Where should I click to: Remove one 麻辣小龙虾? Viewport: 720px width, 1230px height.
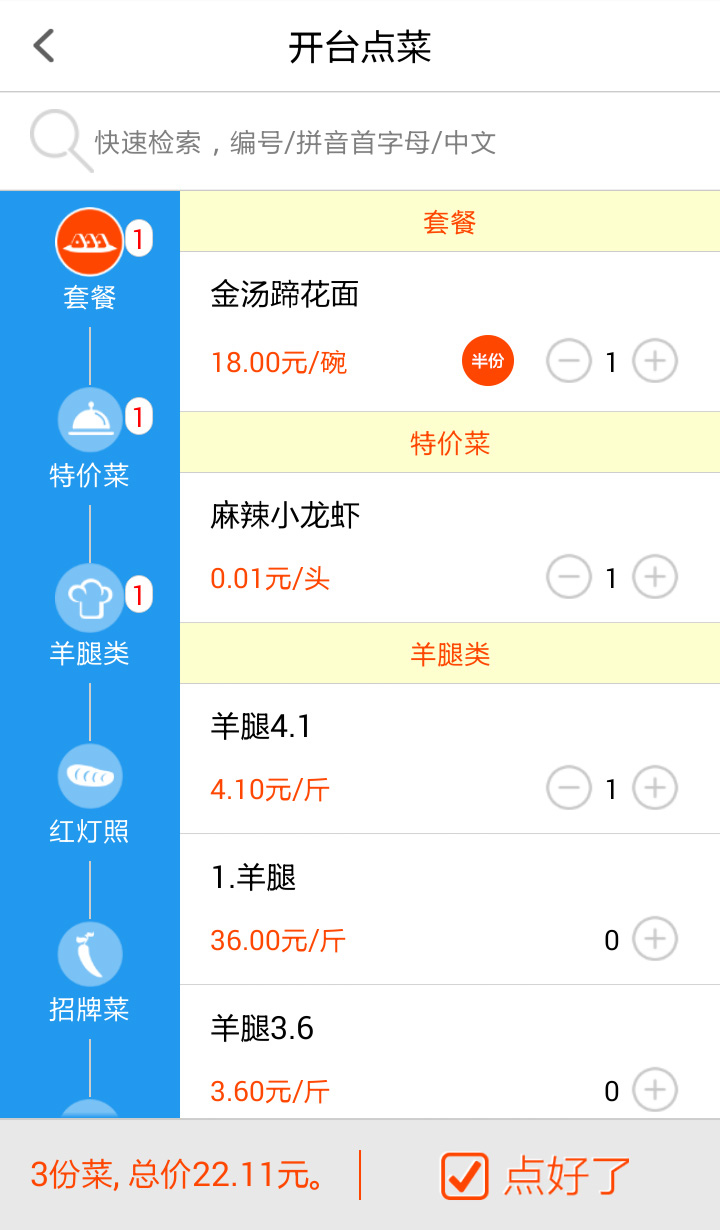[568, 577]
